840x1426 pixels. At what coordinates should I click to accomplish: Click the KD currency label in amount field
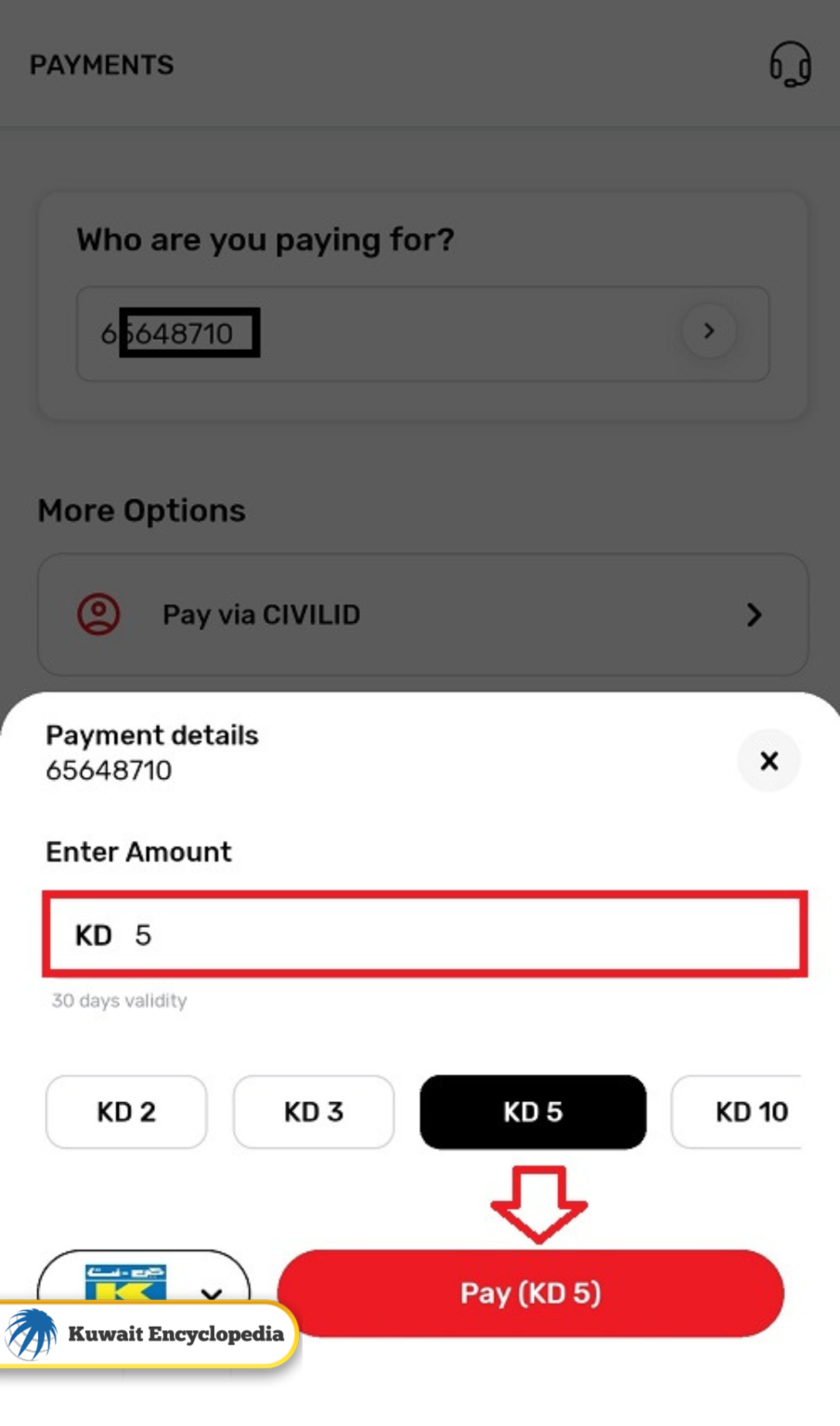pyautogui.click(x=93, y=935)
